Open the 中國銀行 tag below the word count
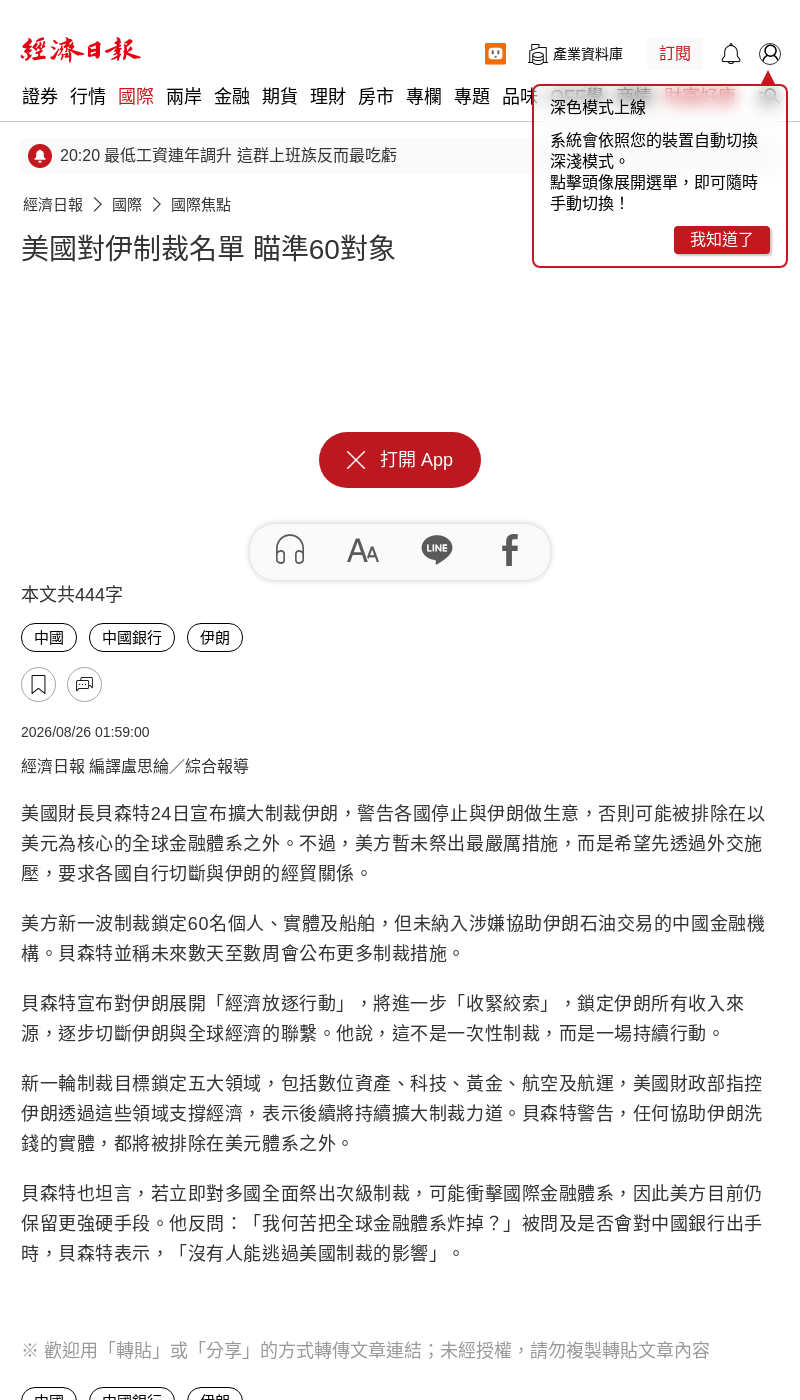800x1400 pixels. click(132, 638)
